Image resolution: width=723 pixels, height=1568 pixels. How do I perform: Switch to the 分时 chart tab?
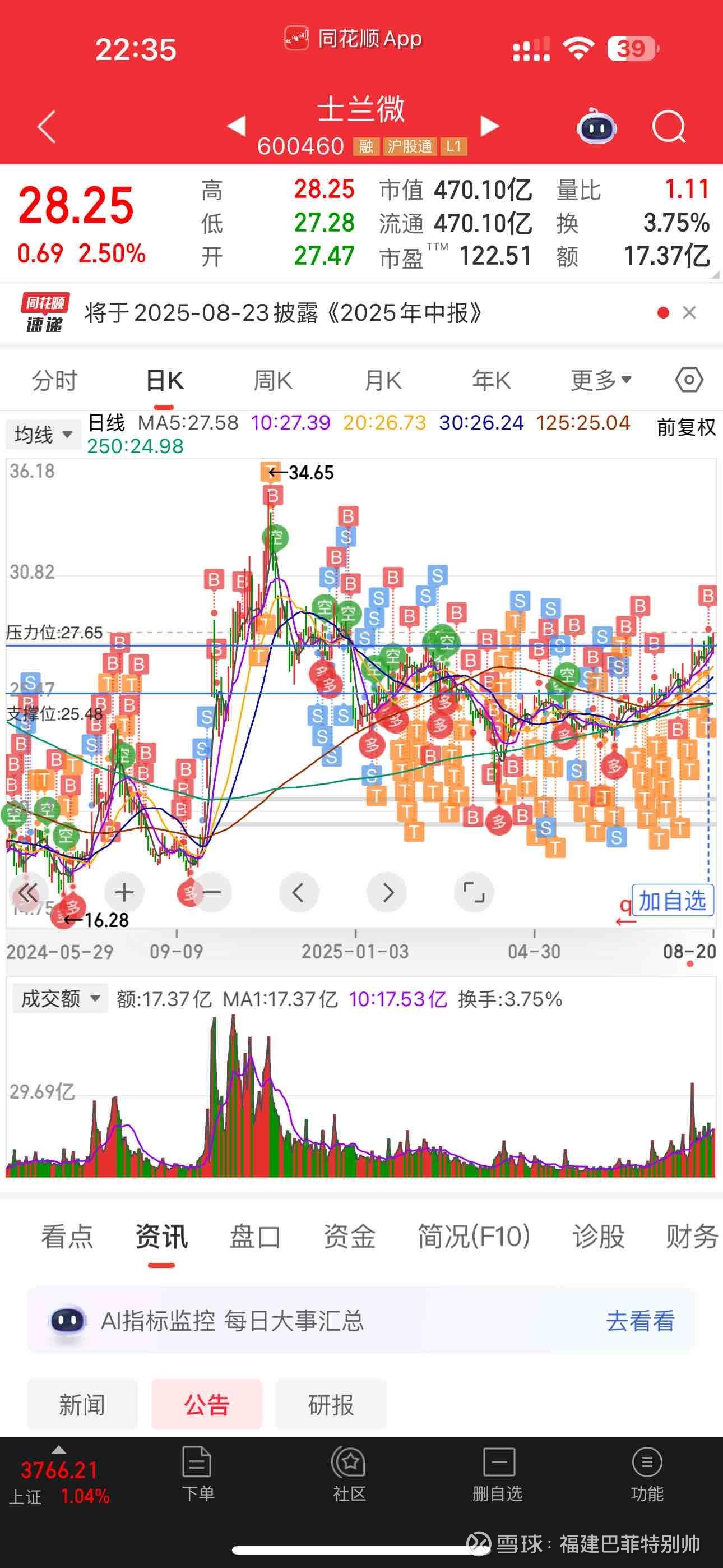55,381
